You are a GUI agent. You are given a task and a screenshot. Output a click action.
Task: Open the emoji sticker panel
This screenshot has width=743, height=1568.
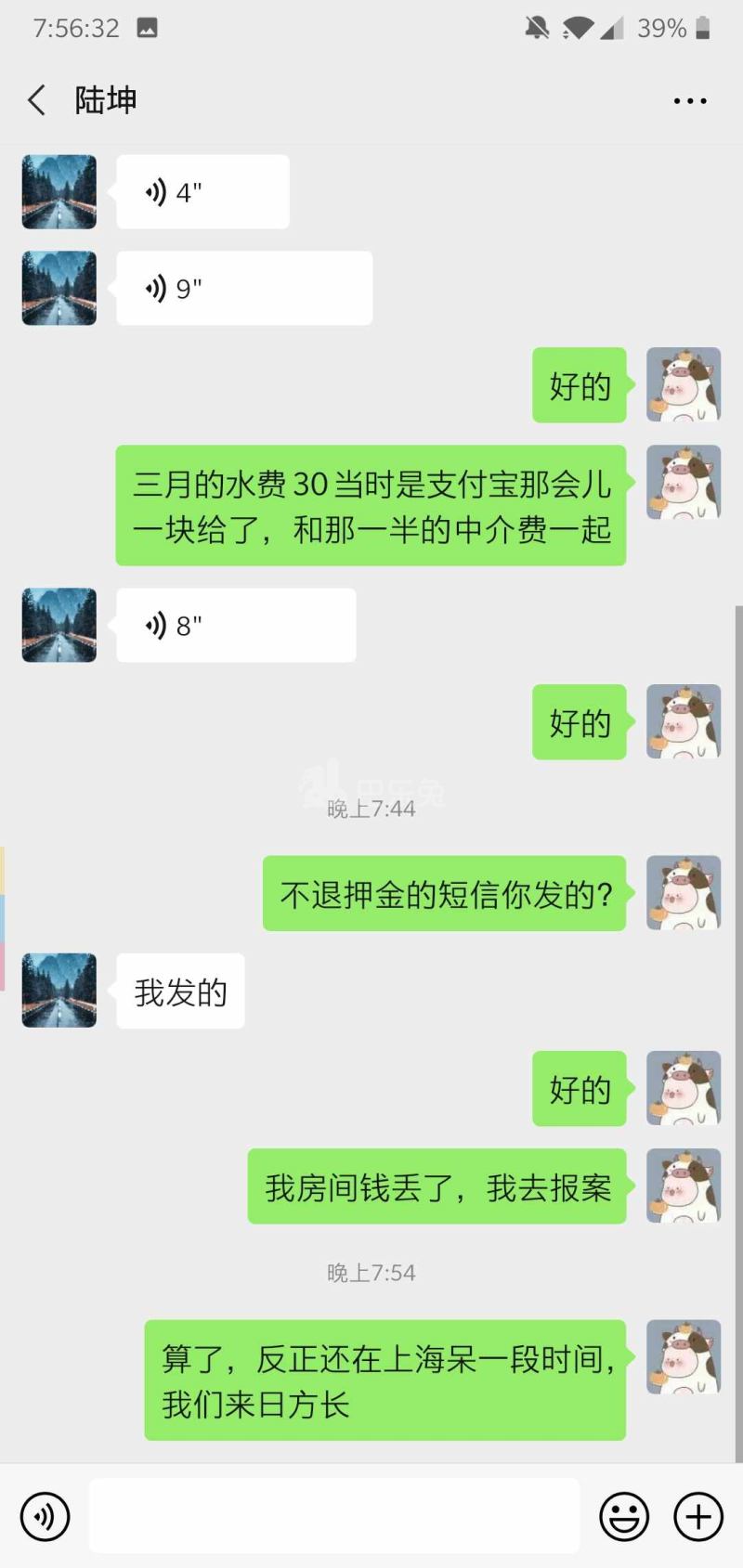624,1516
